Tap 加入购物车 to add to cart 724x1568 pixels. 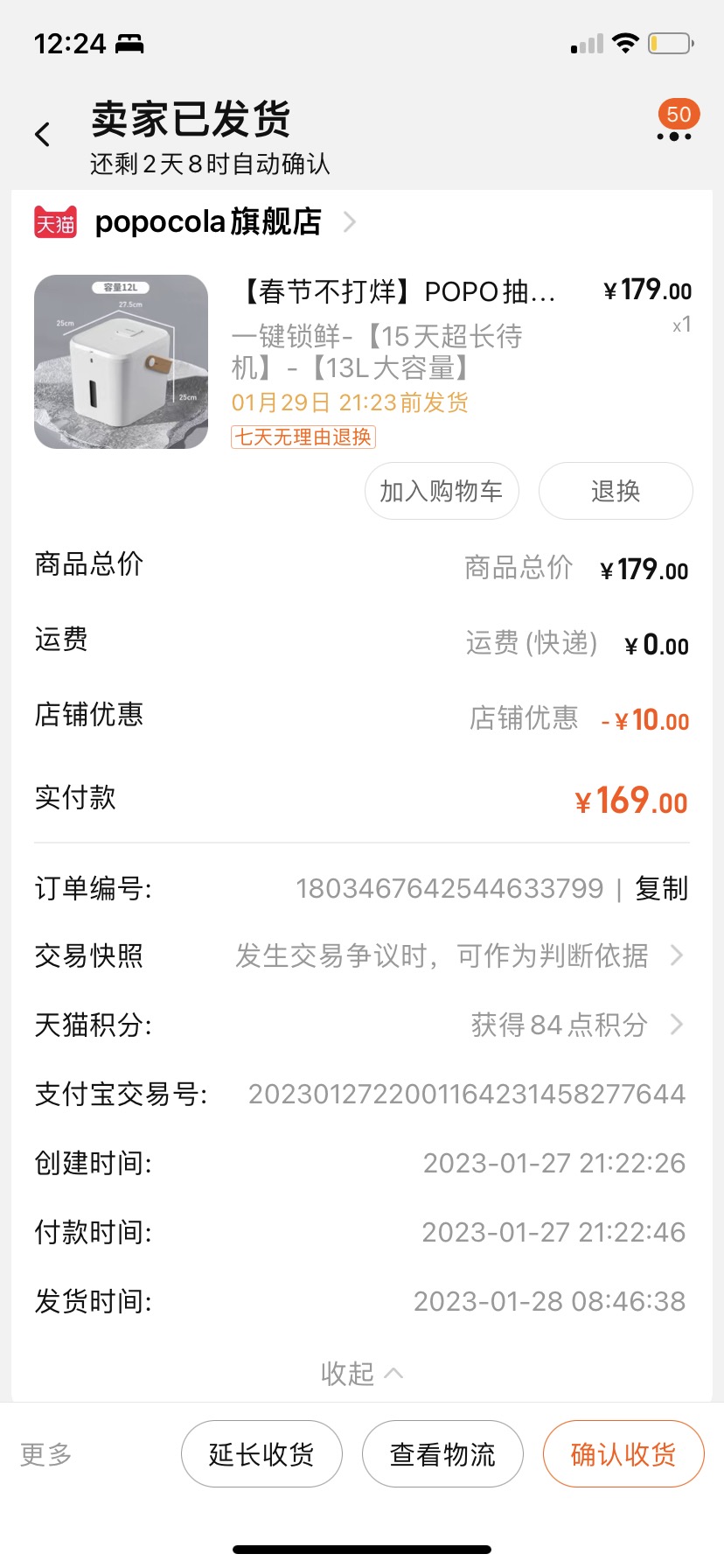click(x=441, y=491)
